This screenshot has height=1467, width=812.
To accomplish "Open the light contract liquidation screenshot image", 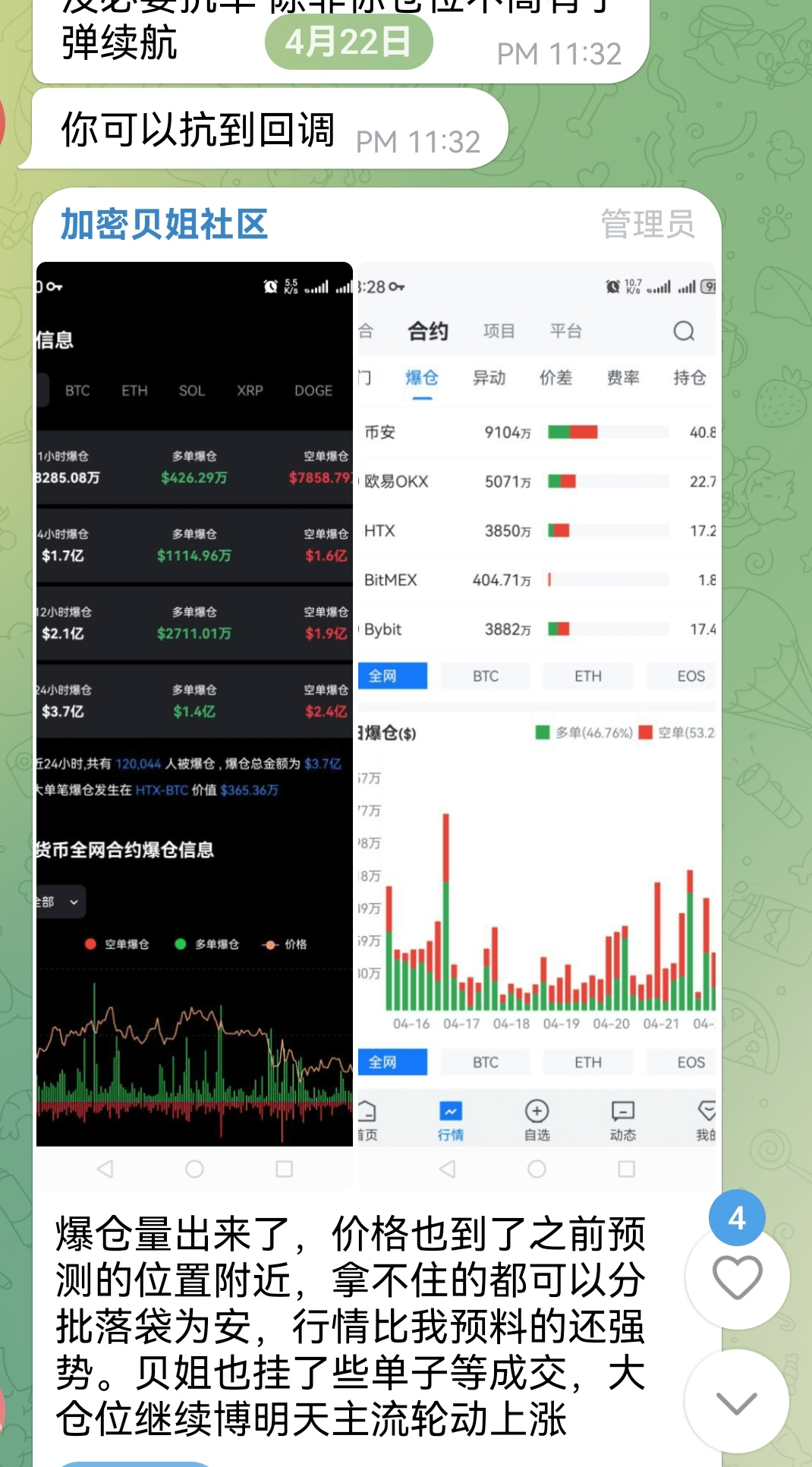I will [x=537, y=725].
